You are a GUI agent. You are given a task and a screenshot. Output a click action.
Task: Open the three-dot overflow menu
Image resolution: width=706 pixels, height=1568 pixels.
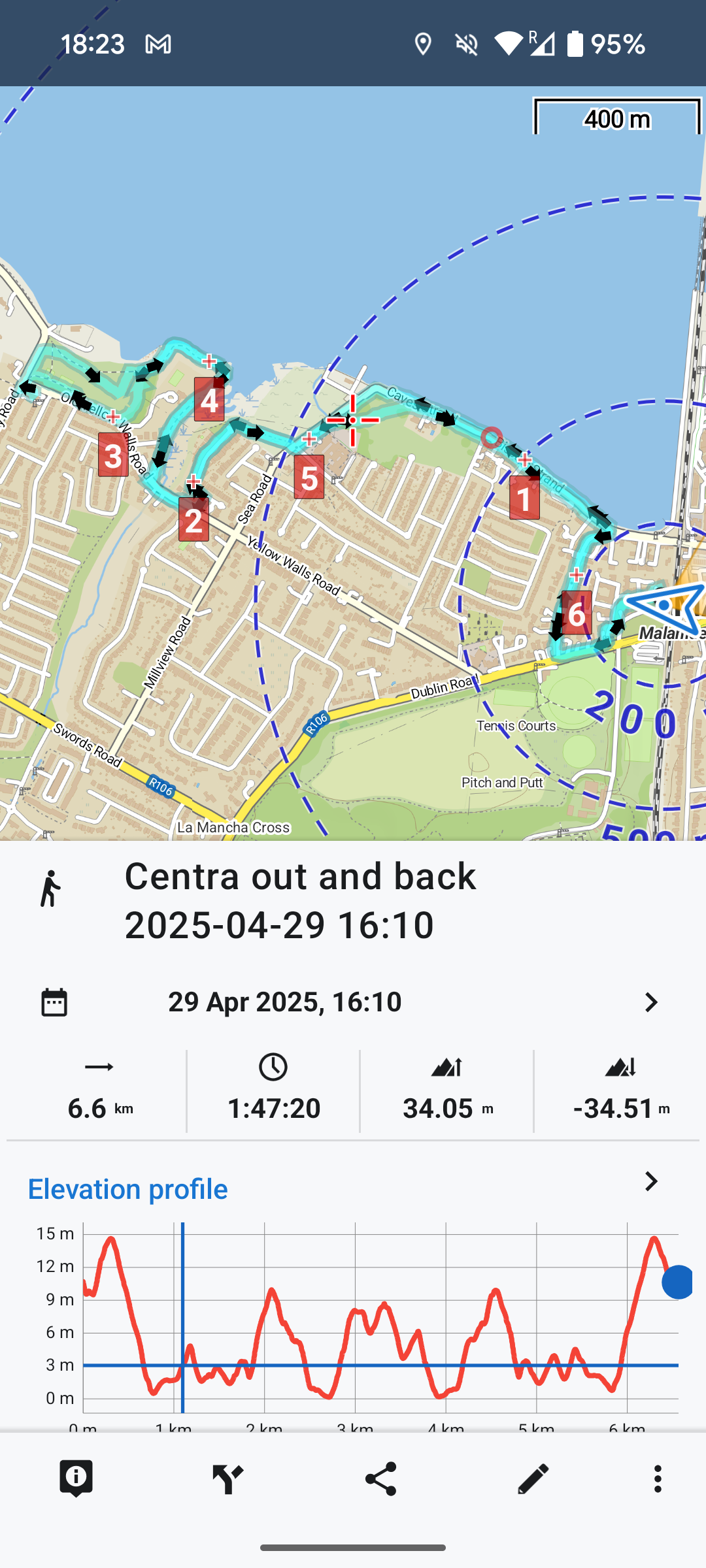(x=658, y=1478)
